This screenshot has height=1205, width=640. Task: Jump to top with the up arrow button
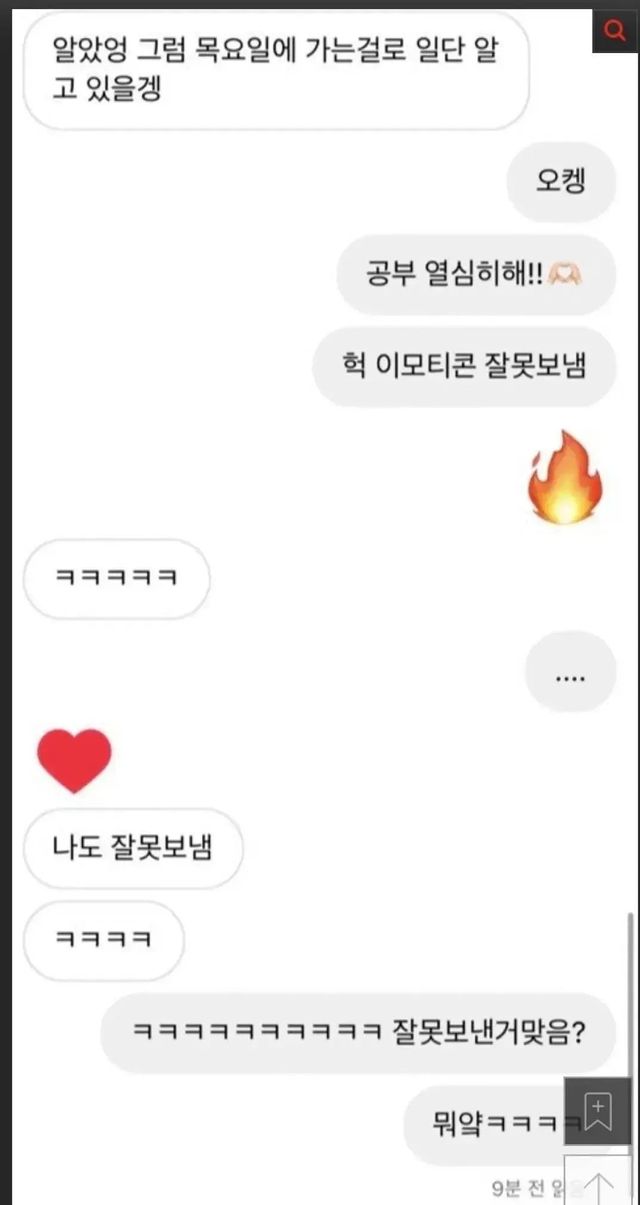(x=598, y=1181)
